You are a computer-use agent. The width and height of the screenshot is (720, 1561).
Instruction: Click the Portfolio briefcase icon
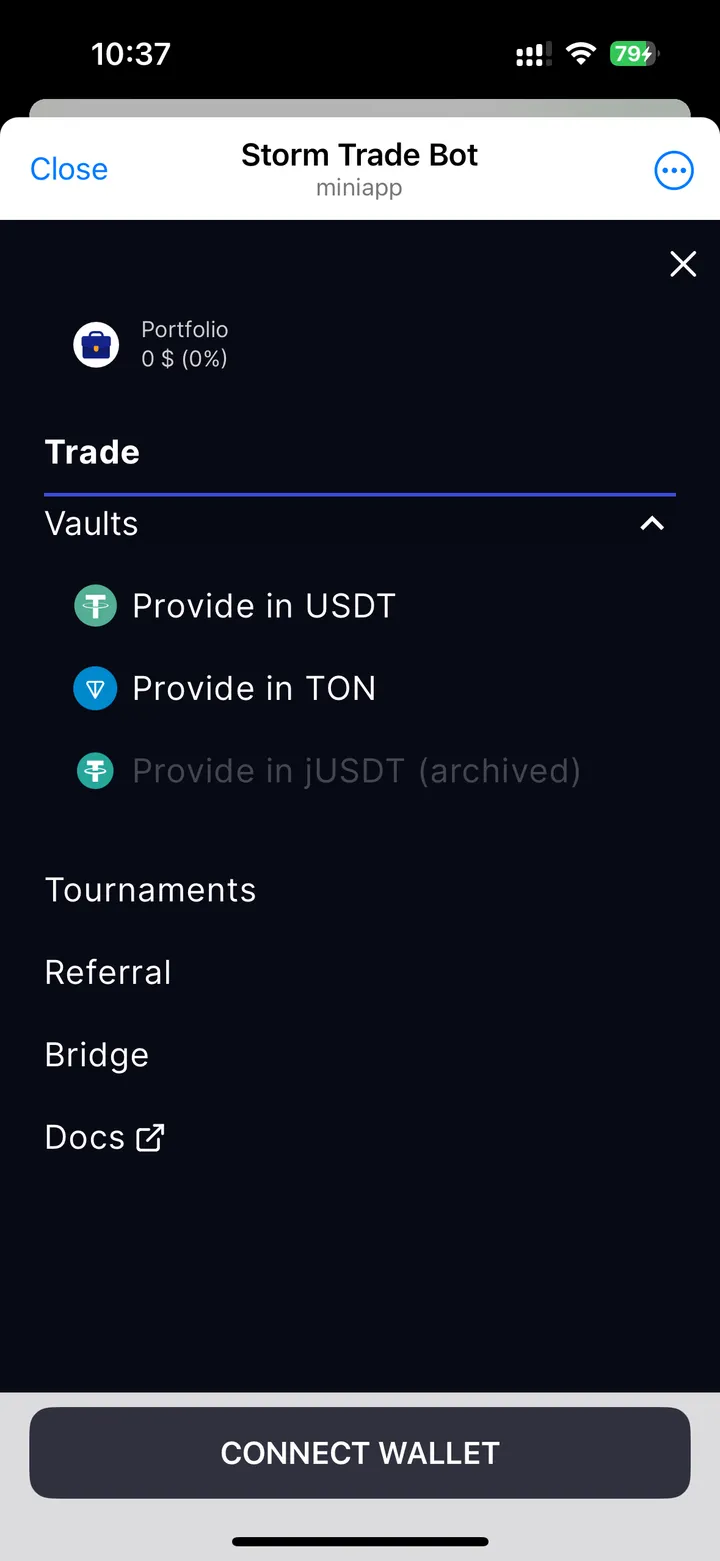coord(95,343)
